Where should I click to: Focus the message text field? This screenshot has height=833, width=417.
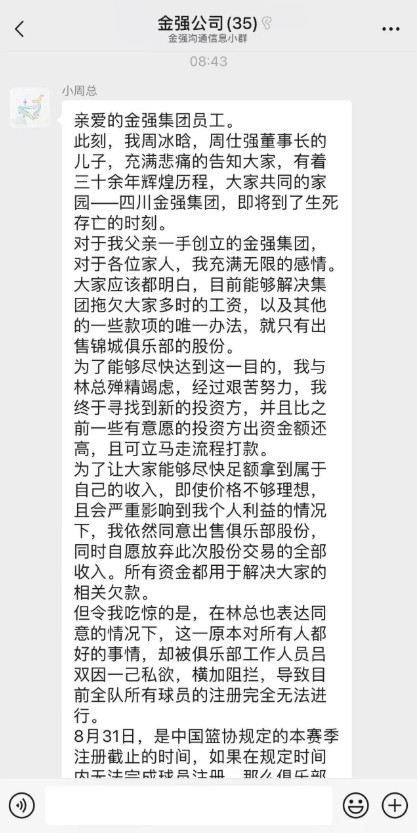pos(188,805)
